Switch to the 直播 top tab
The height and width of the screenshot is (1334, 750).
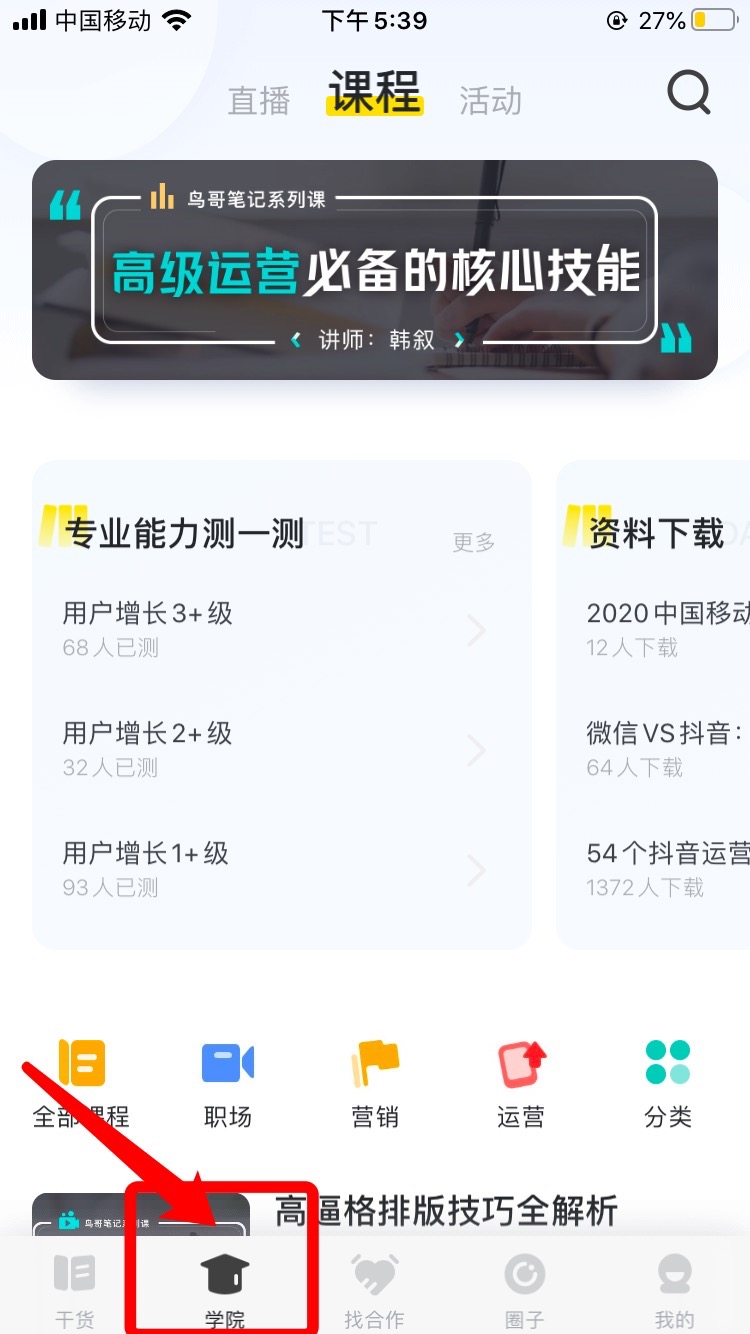[259, 101]
